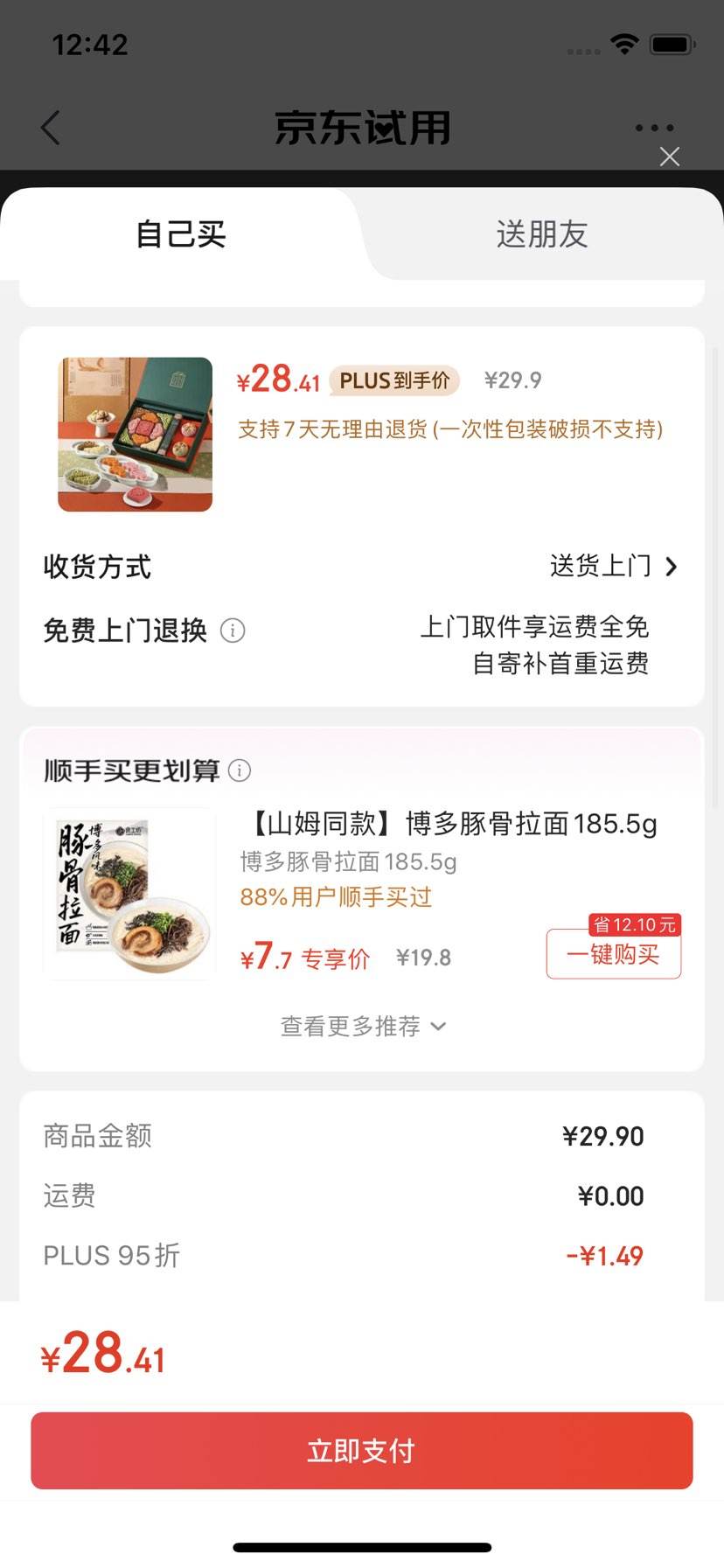Image resolution: width=724 pixels, height=1568 pixels.
Task: Tap 立即支付 to pay now
Action: click(x=362, y=1451)
